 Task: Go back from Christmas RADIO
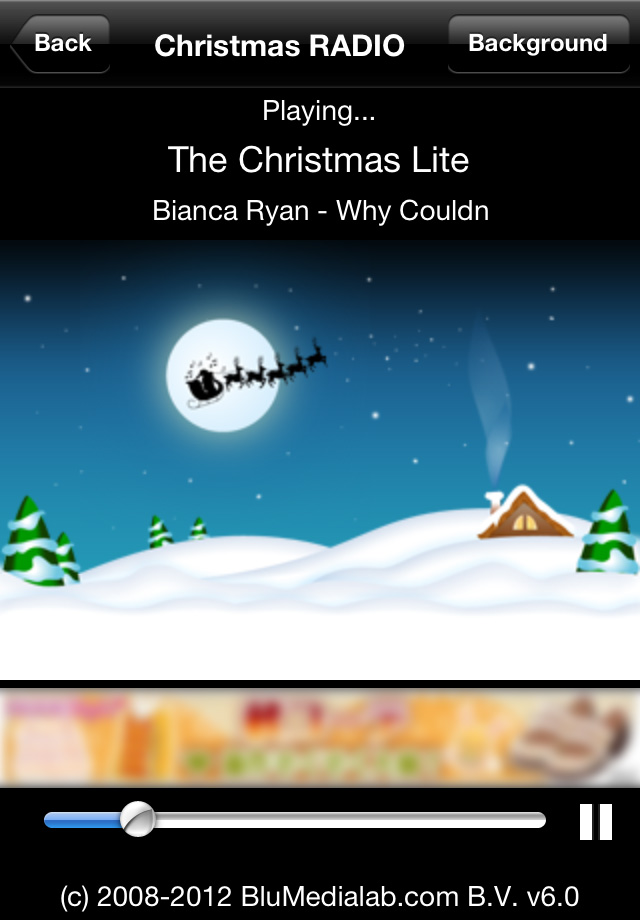(61, 44)
